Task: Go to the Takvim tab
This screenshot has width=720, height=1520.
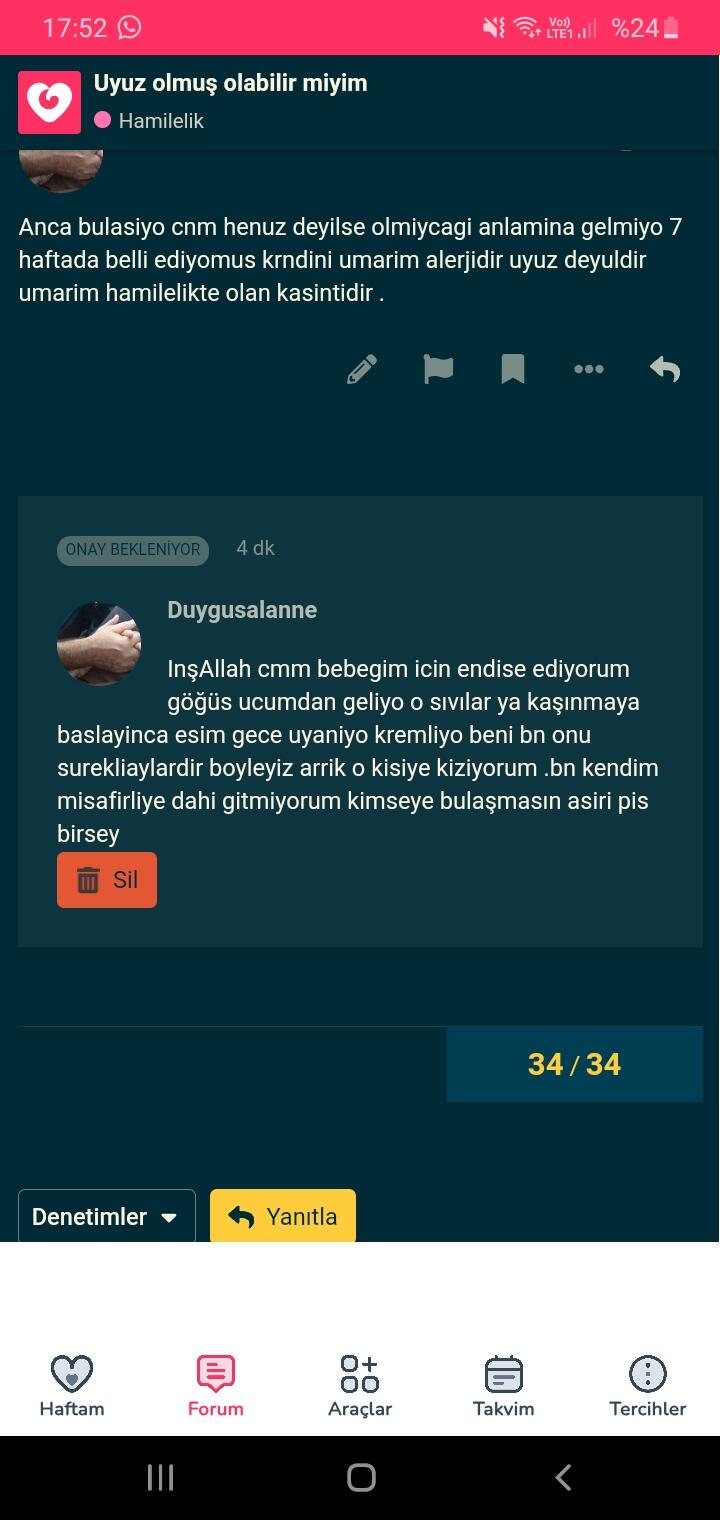Action: coord(504,1386)
